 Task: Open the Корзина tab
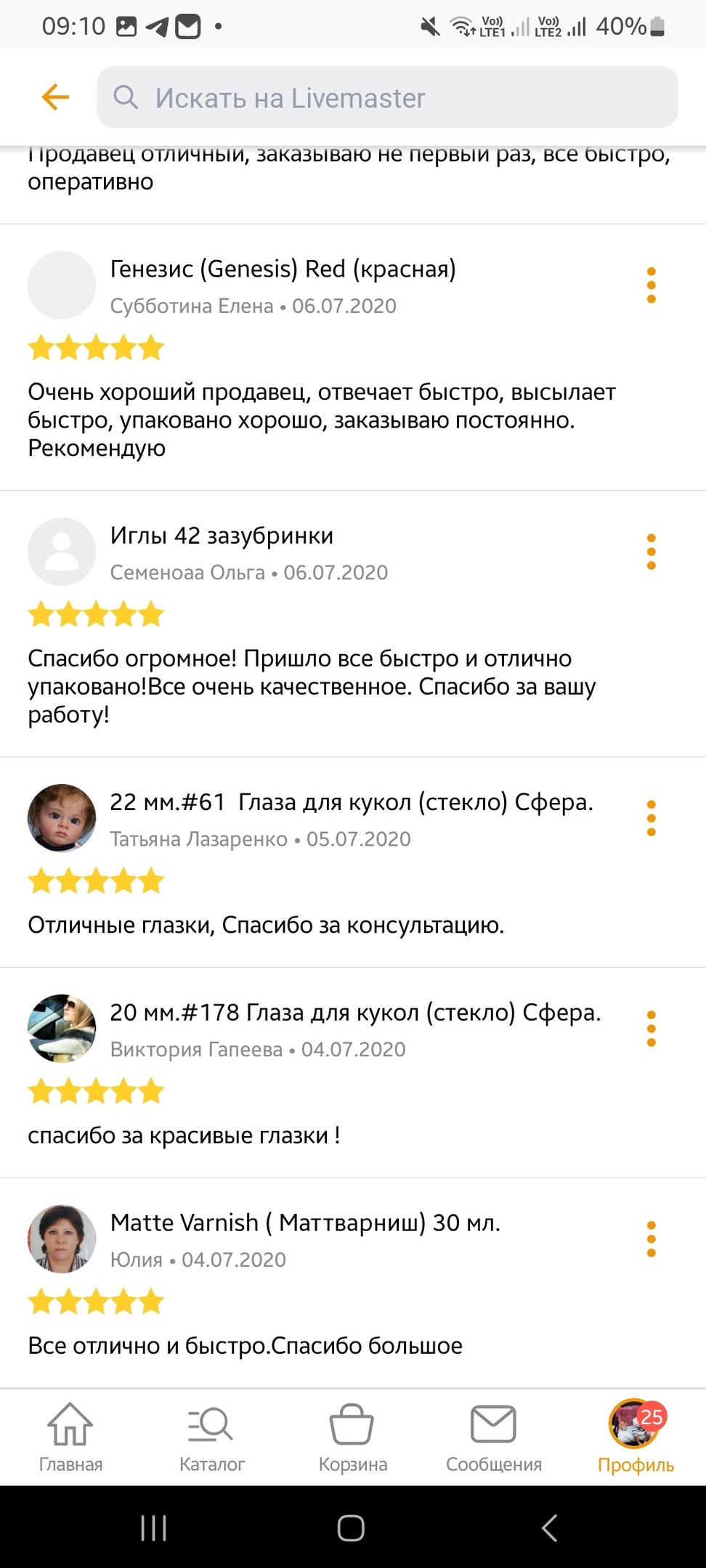tap(352, 1437)
